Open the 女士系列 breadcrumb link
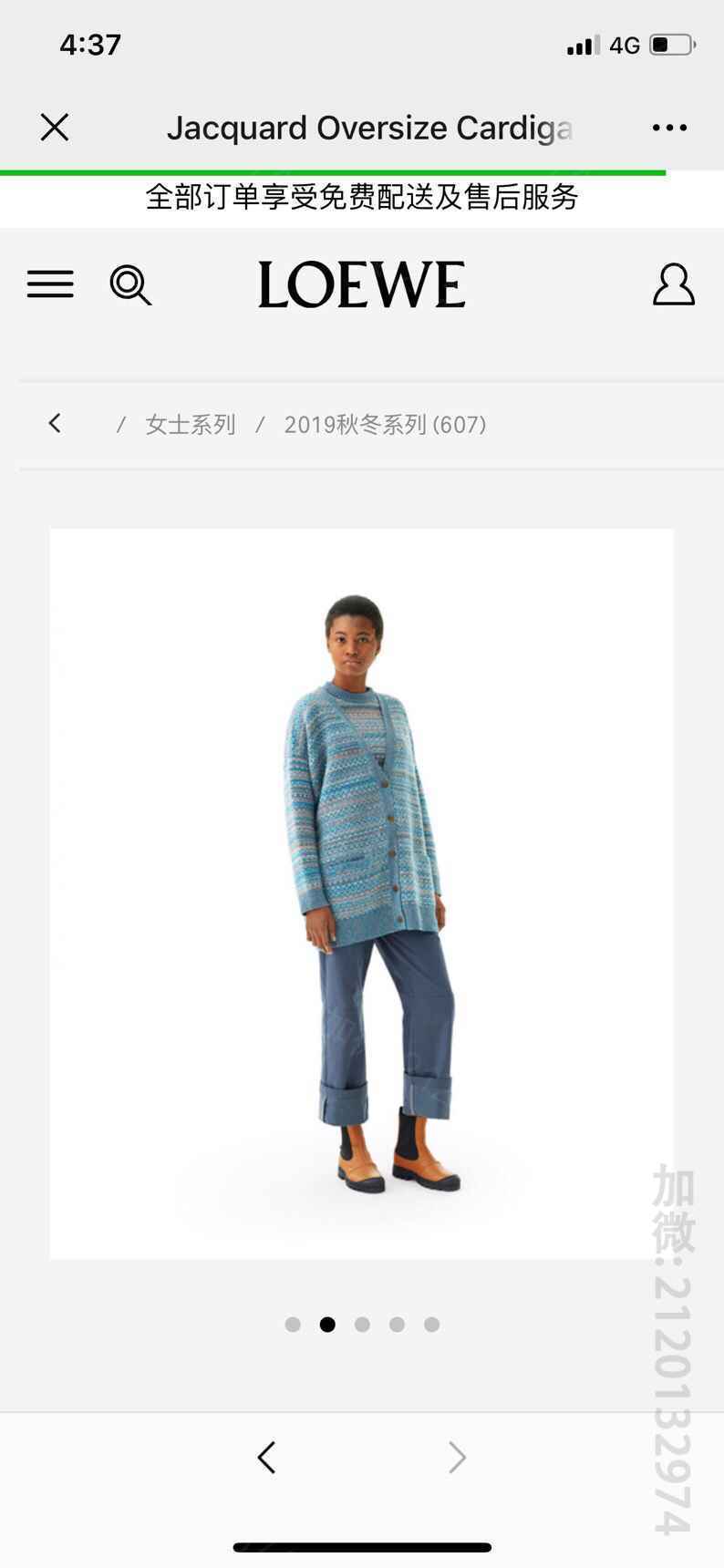Screen dimensions: 724x1568 pos(191,425)
